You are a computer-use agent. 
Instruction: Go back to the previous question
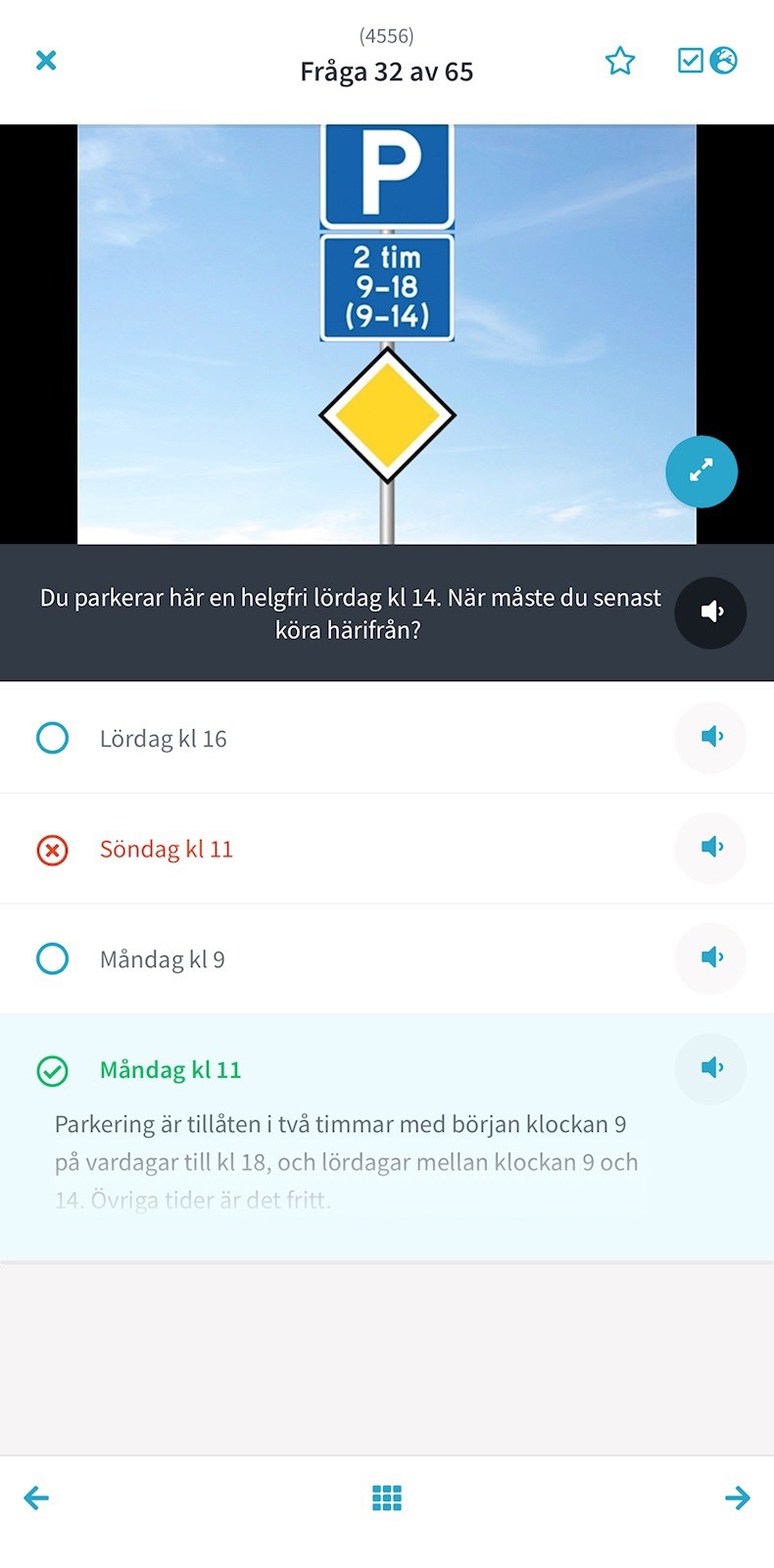(36, 1497)
